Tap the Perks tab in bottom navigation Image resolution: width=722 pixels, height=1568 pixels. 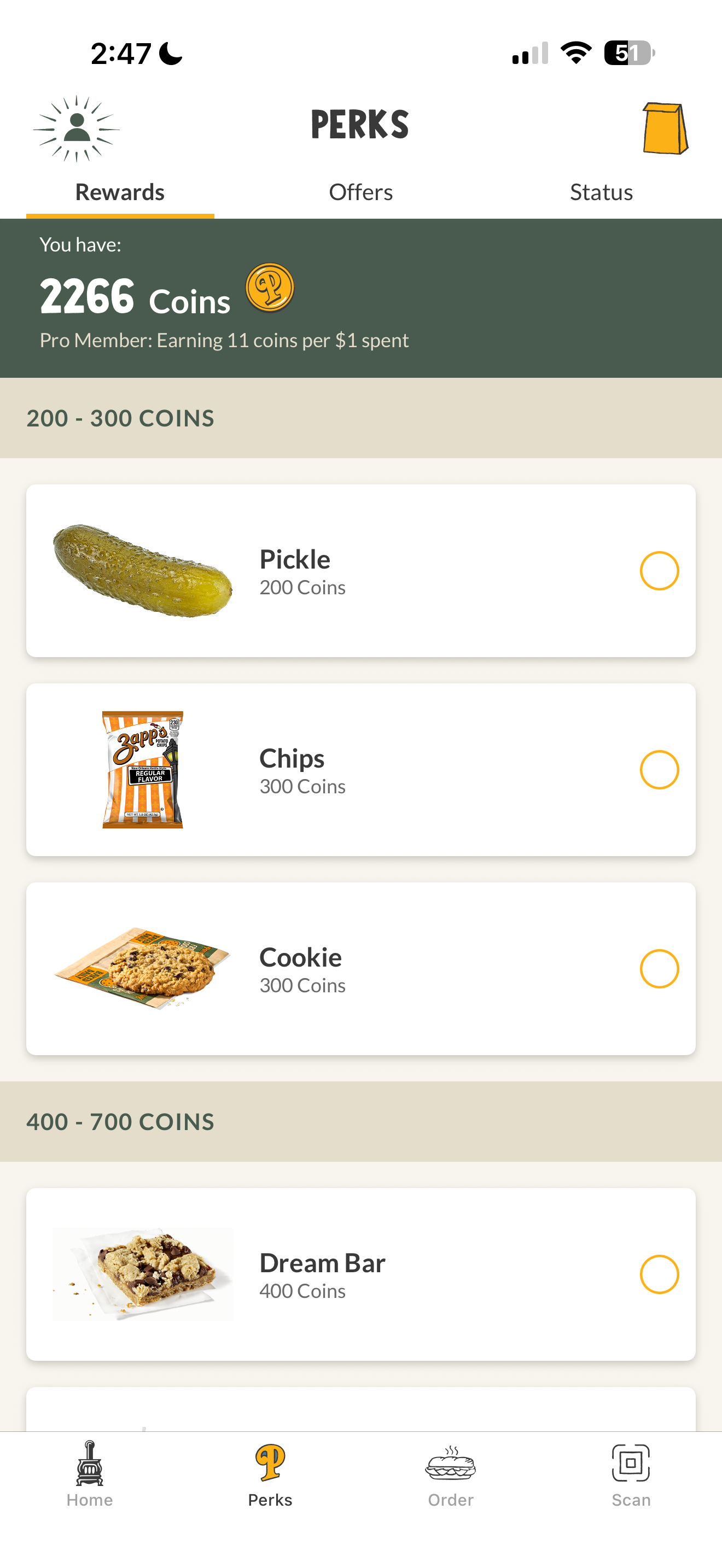pos(270,1475)
